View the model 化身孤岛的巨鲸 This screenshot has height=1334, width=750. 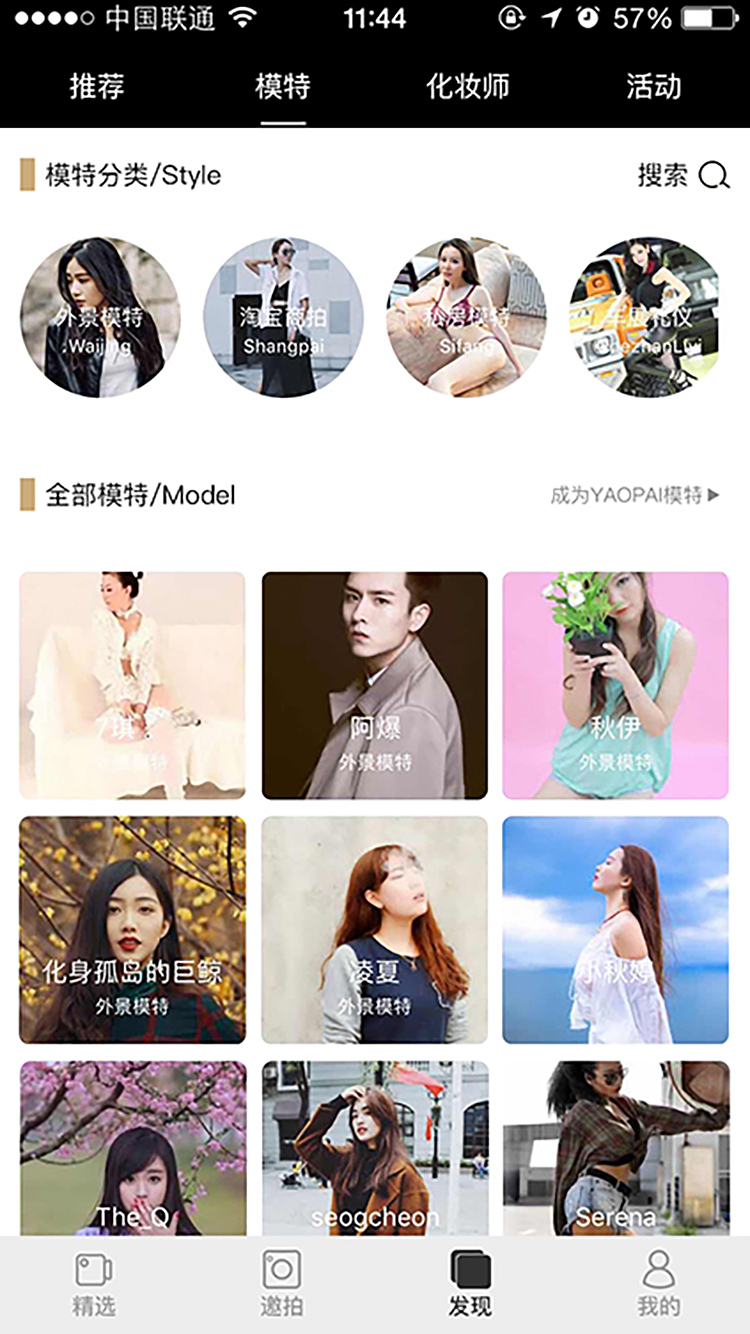tap(132, 930)
